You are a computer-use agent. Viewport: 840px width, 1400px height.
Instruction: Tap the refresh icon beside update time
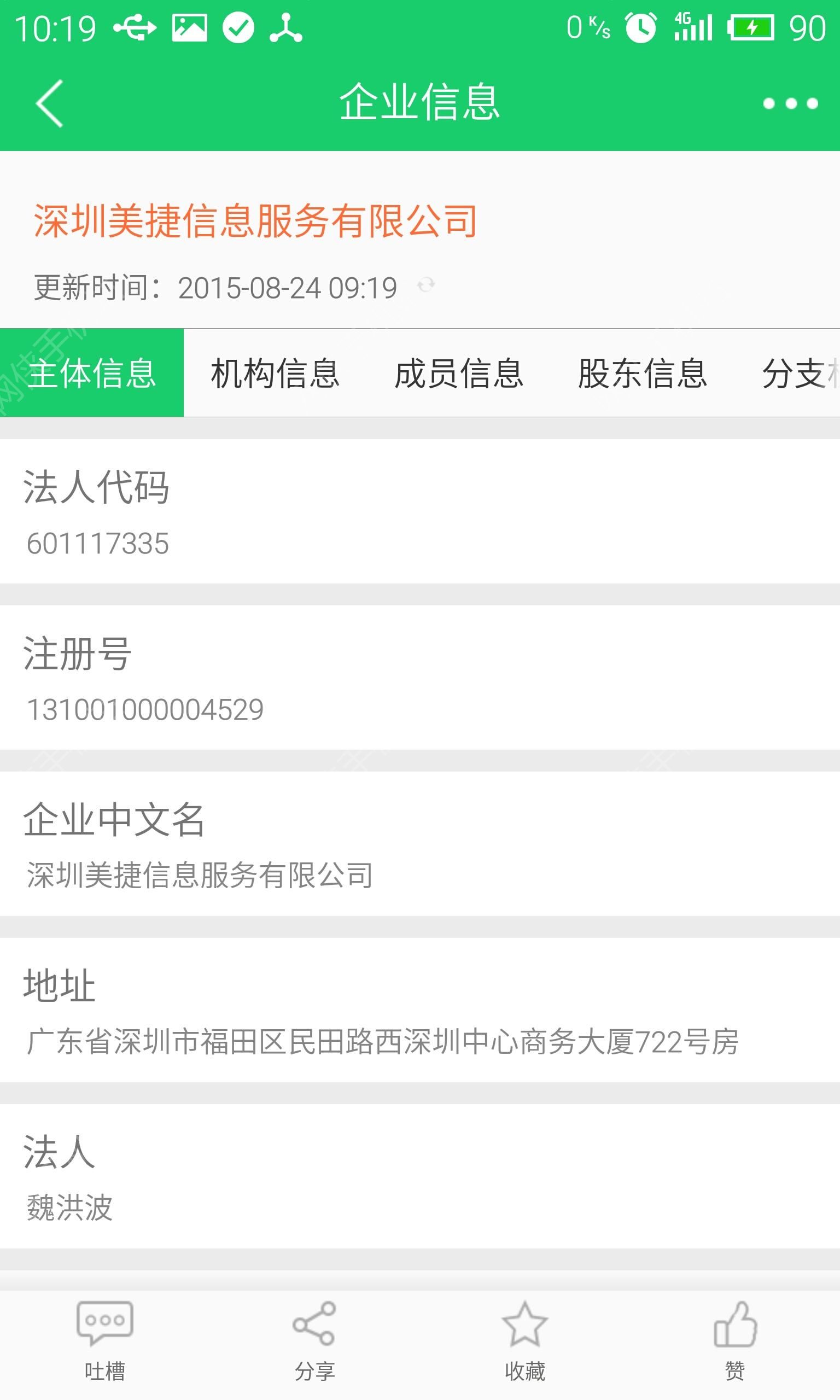[425, 285]
